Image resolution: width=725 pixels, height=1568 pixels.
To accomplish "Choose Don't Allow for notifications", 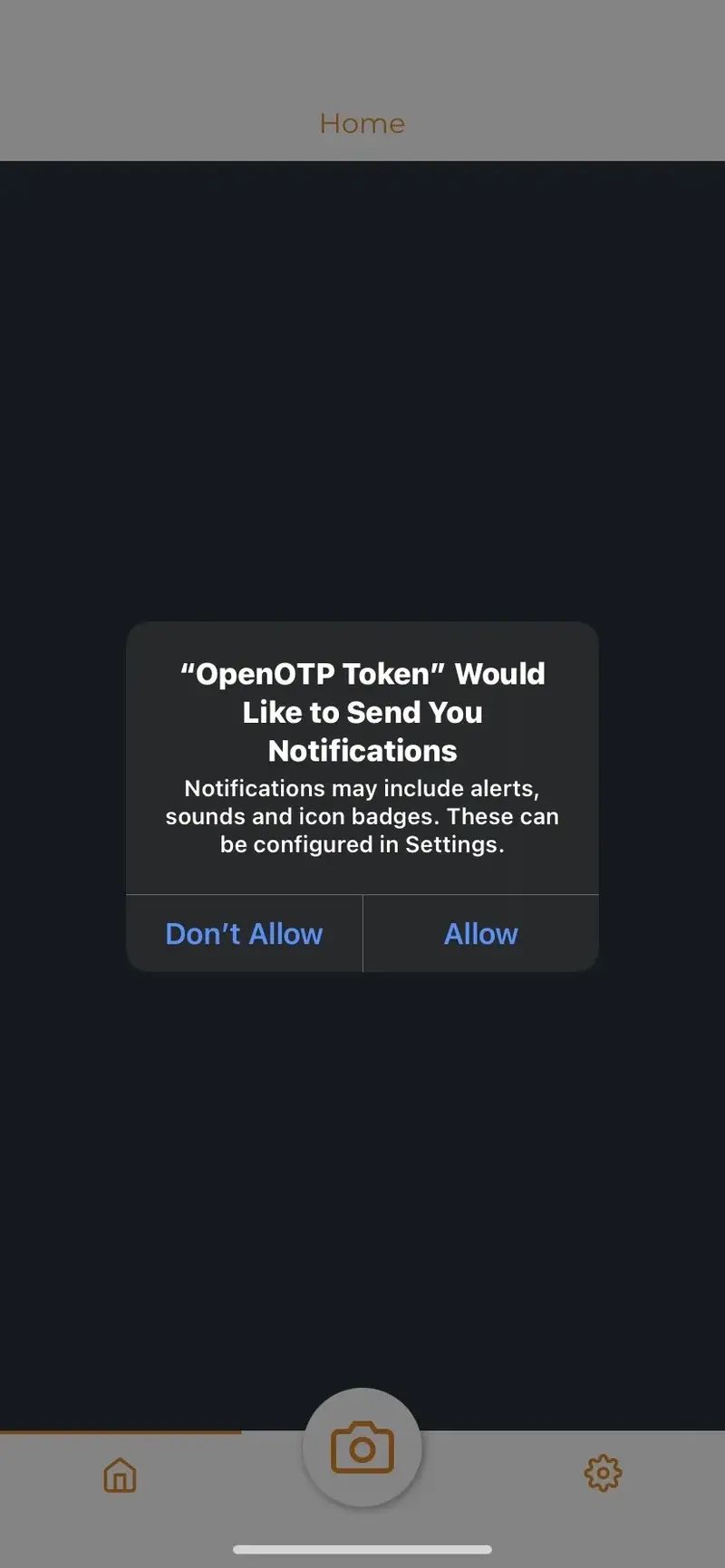I will point(244,933).
